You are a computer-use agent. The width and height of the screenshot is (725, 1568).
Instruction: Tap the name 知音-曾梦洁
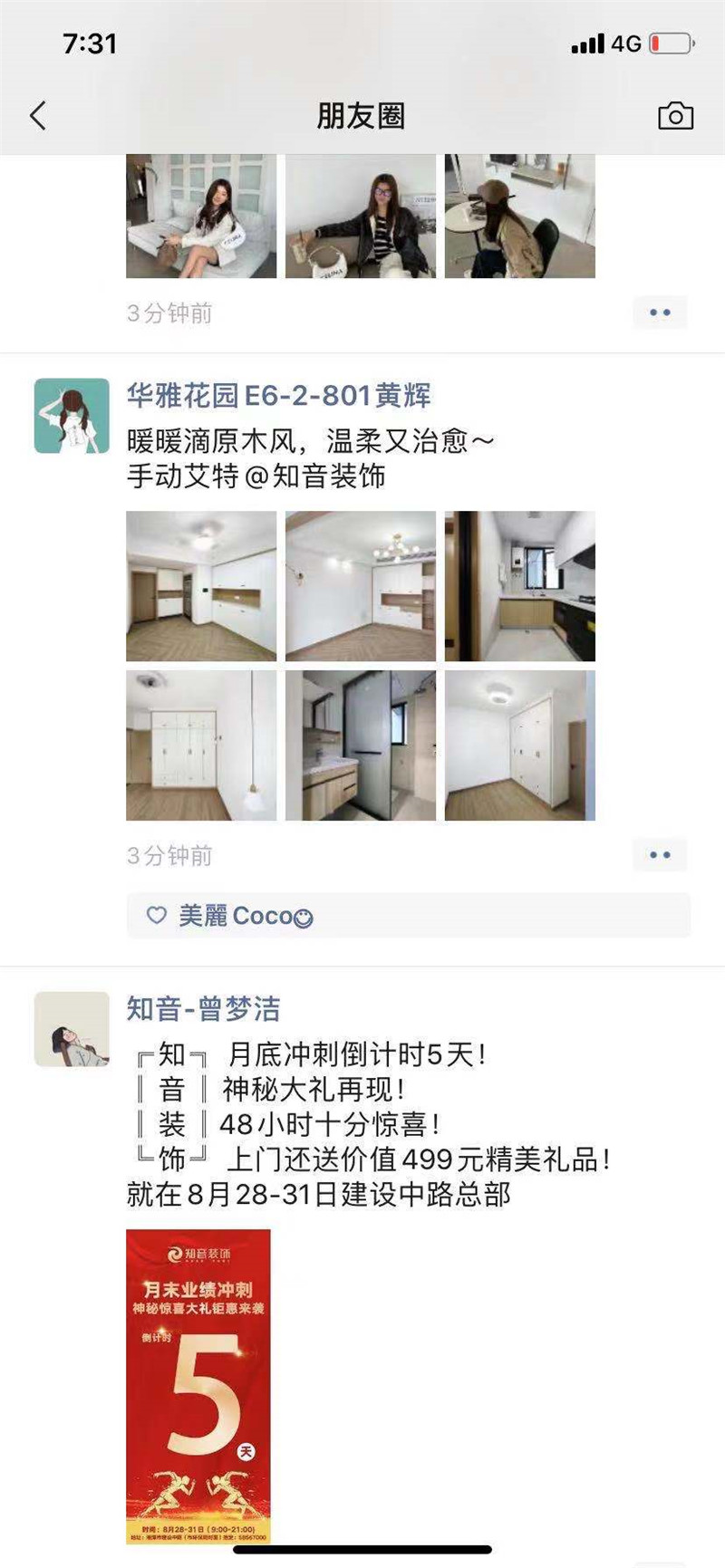coord(203,1009)
